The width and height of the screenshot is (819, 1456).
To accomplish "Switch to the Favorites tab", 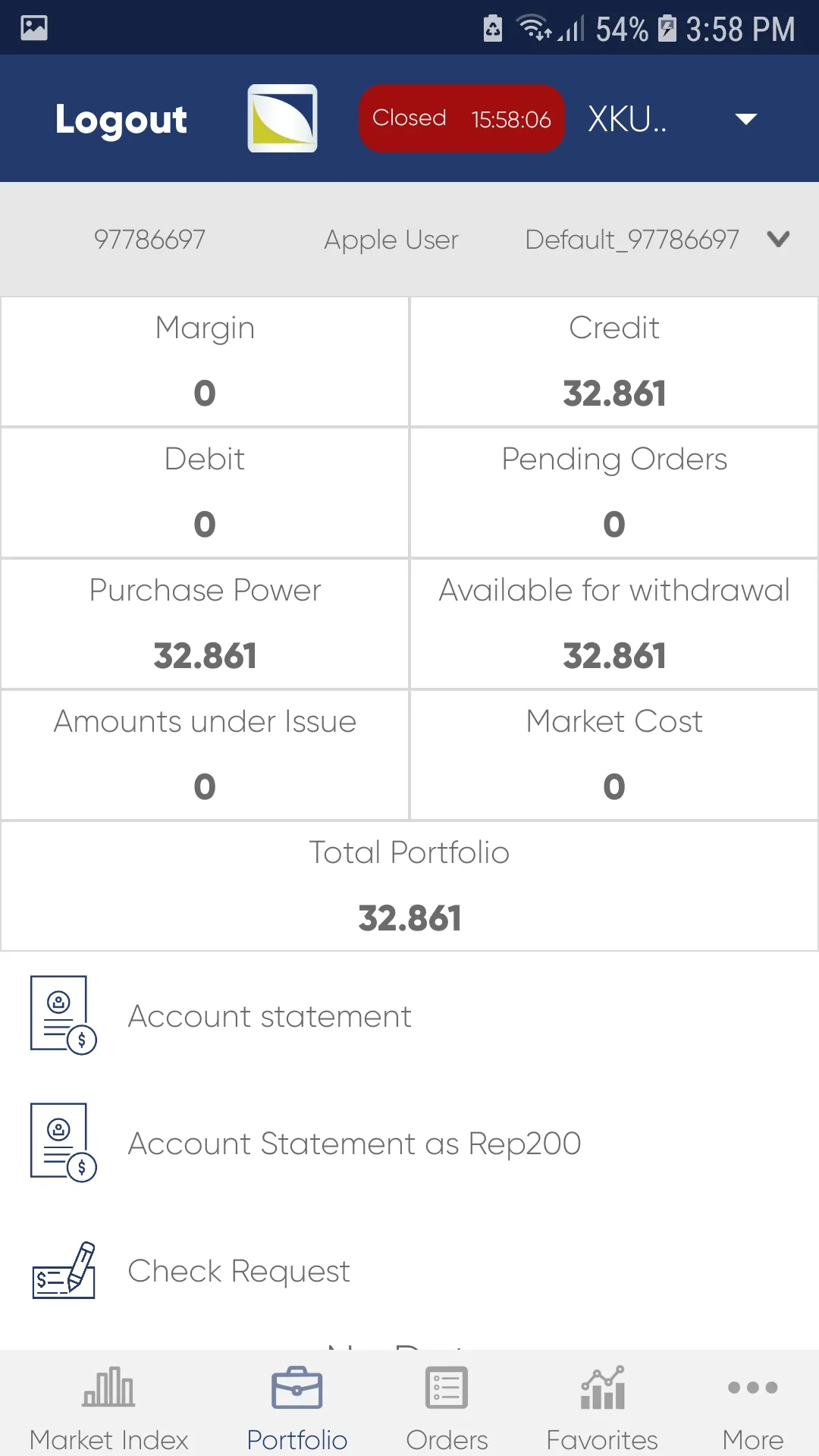I will pyautogui.click(x=601, y=1407).
